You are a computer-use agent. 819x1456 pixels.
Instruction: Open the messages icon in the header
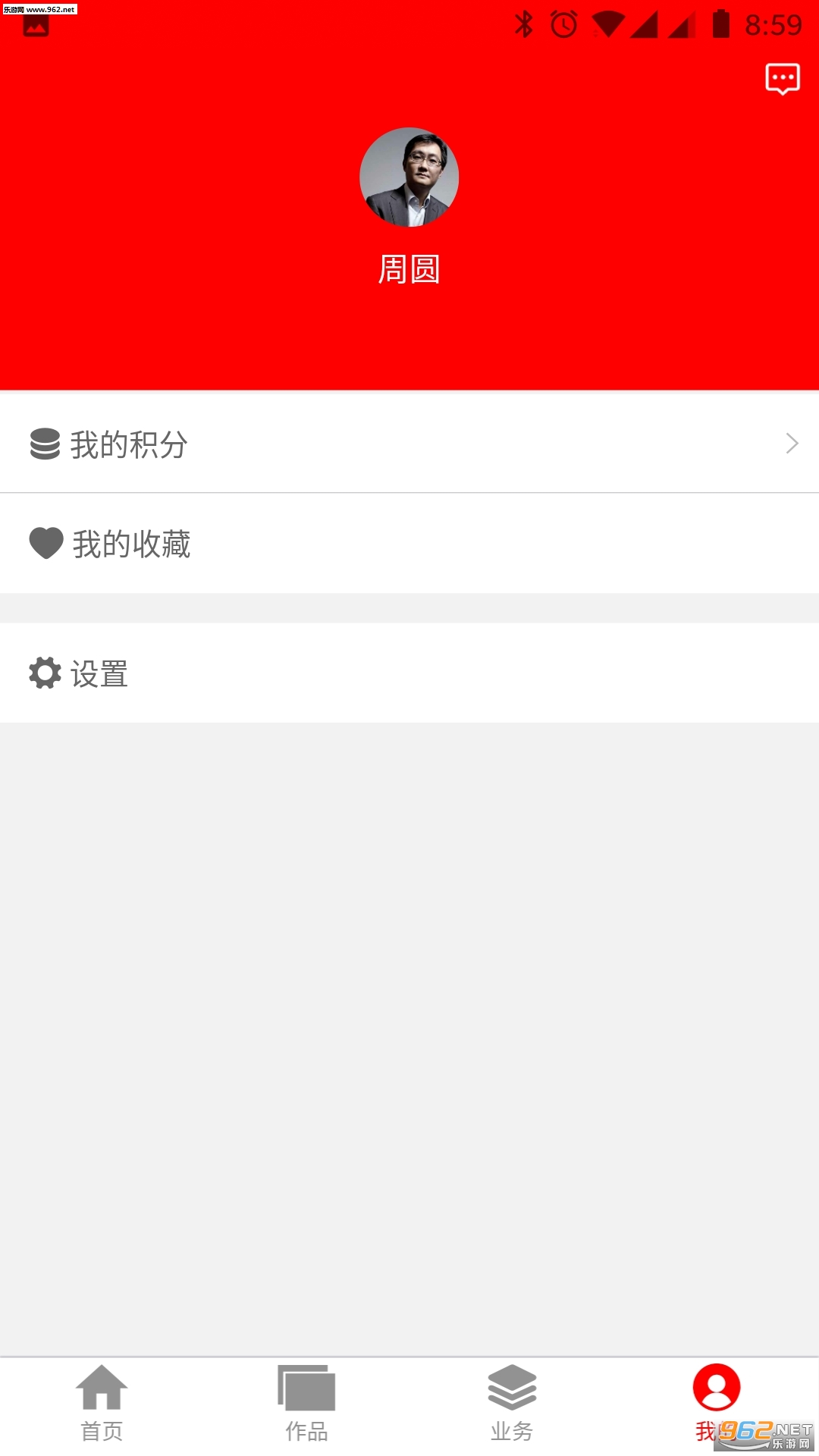coord(783,79)
